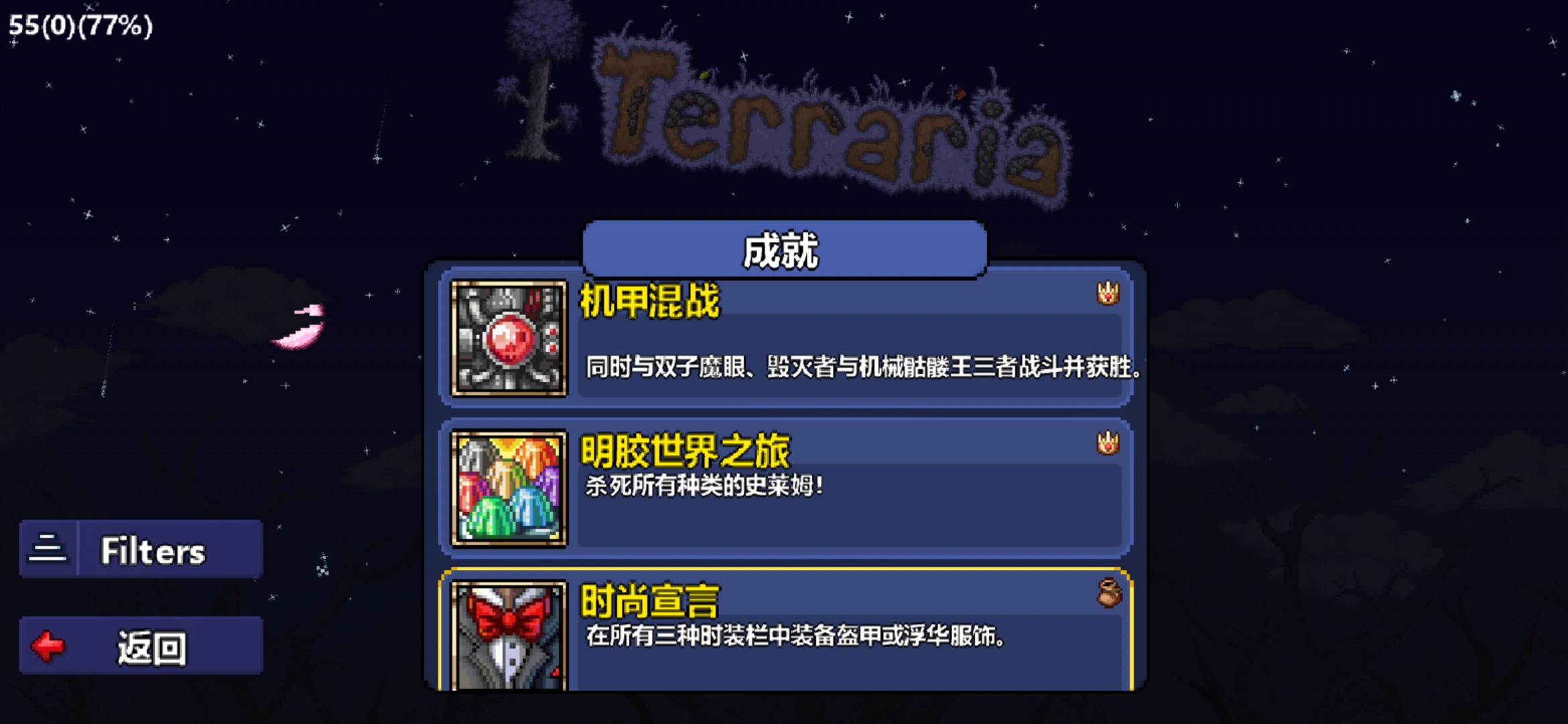Open the 明胶世界之旅 achievement entry
Viewport: 1568px width, 724px height.
point(785,488)
